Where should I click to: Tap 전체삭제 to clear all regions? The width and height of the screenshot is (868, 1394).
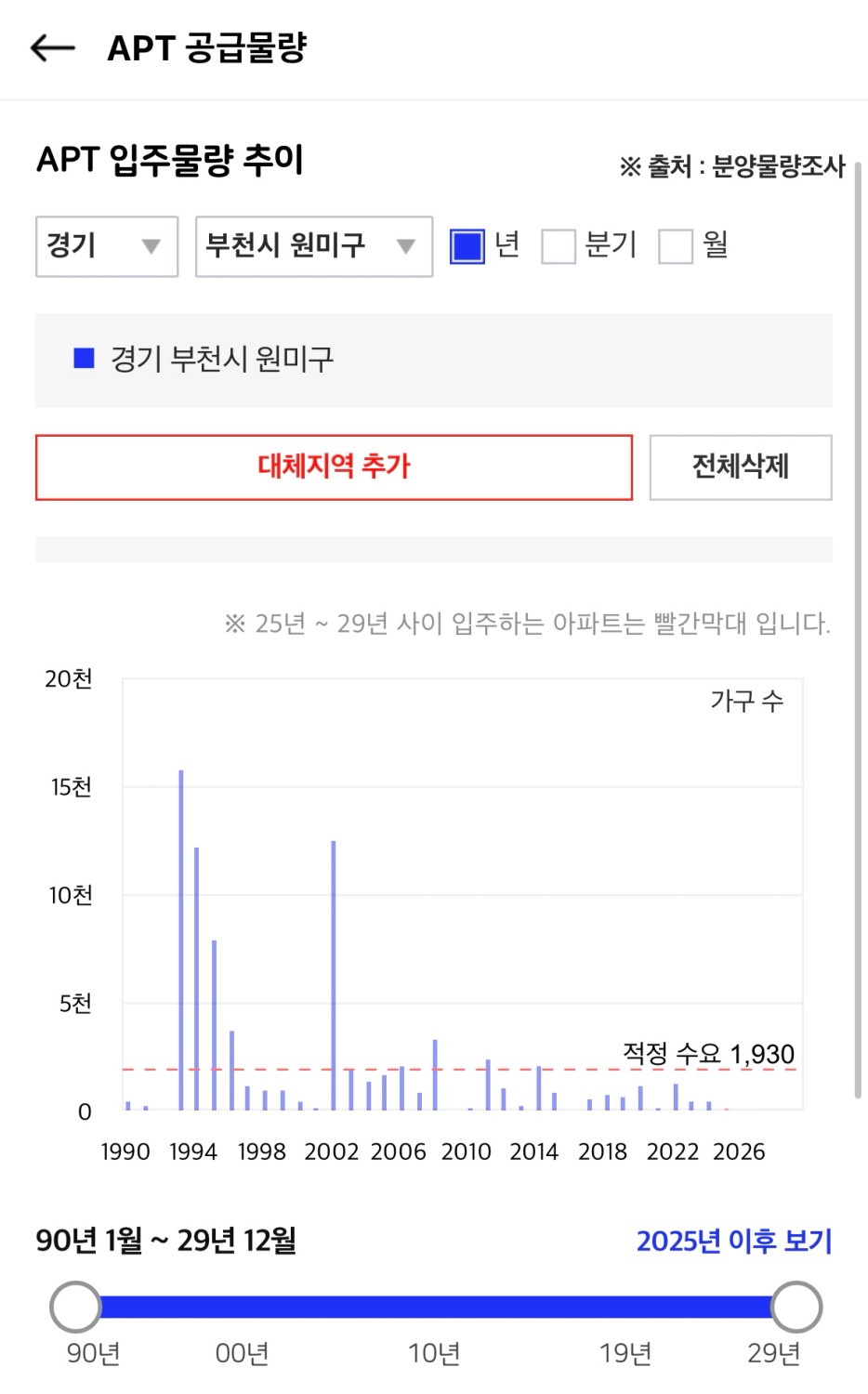point(741,467)
